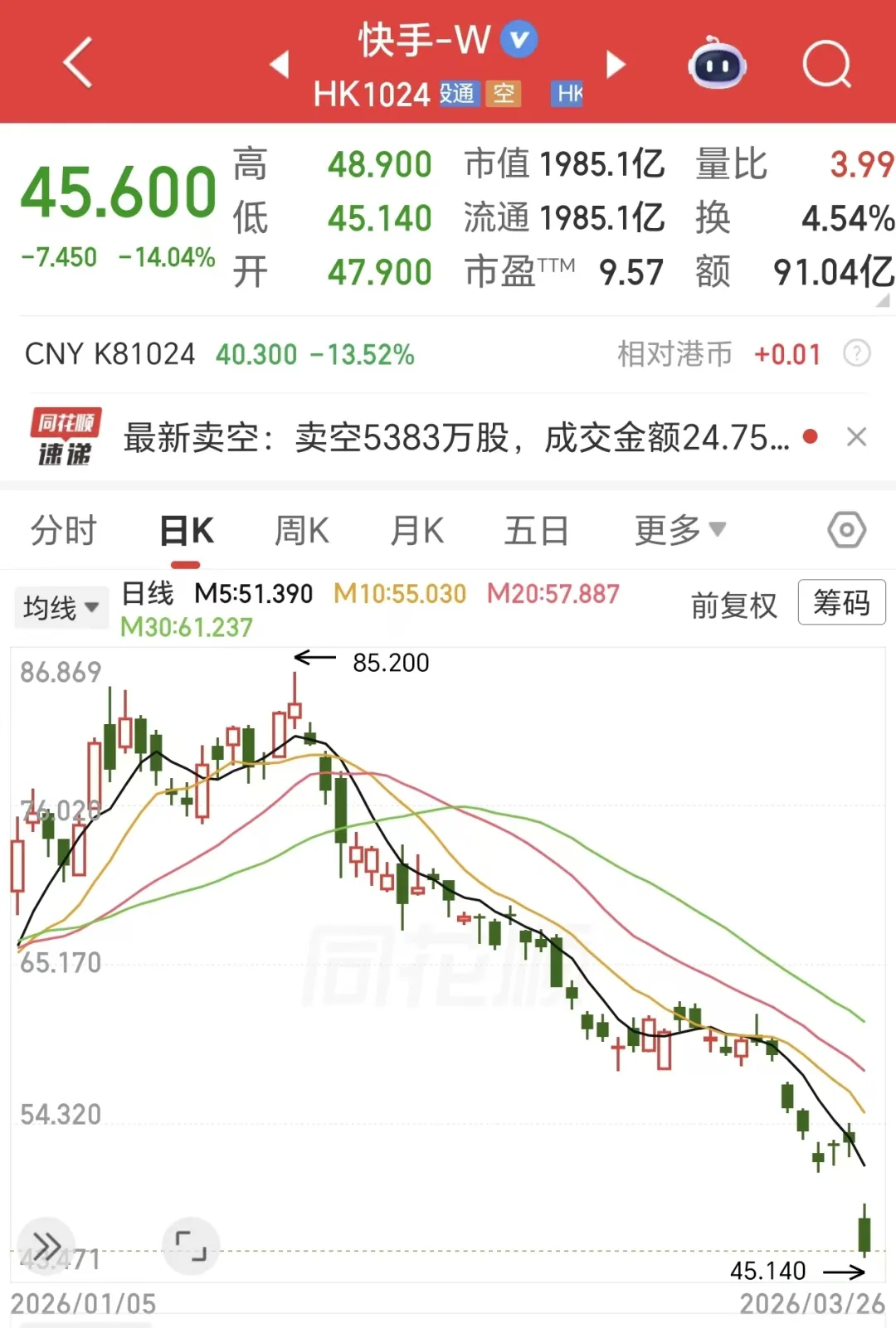Select the 日K chart tab
Screen dimensions: 896x1328
pos(187,531)
